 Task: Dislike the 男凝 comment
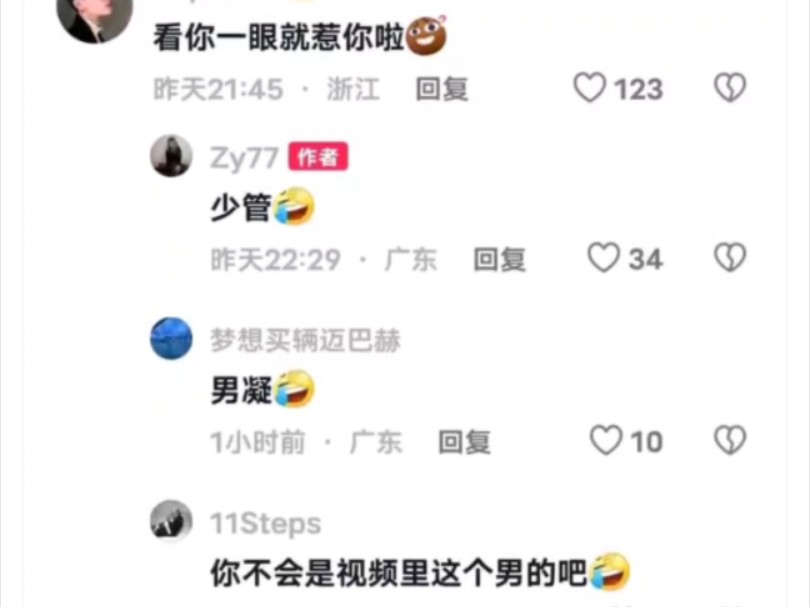pyautogui.click(x=730, y=441)
